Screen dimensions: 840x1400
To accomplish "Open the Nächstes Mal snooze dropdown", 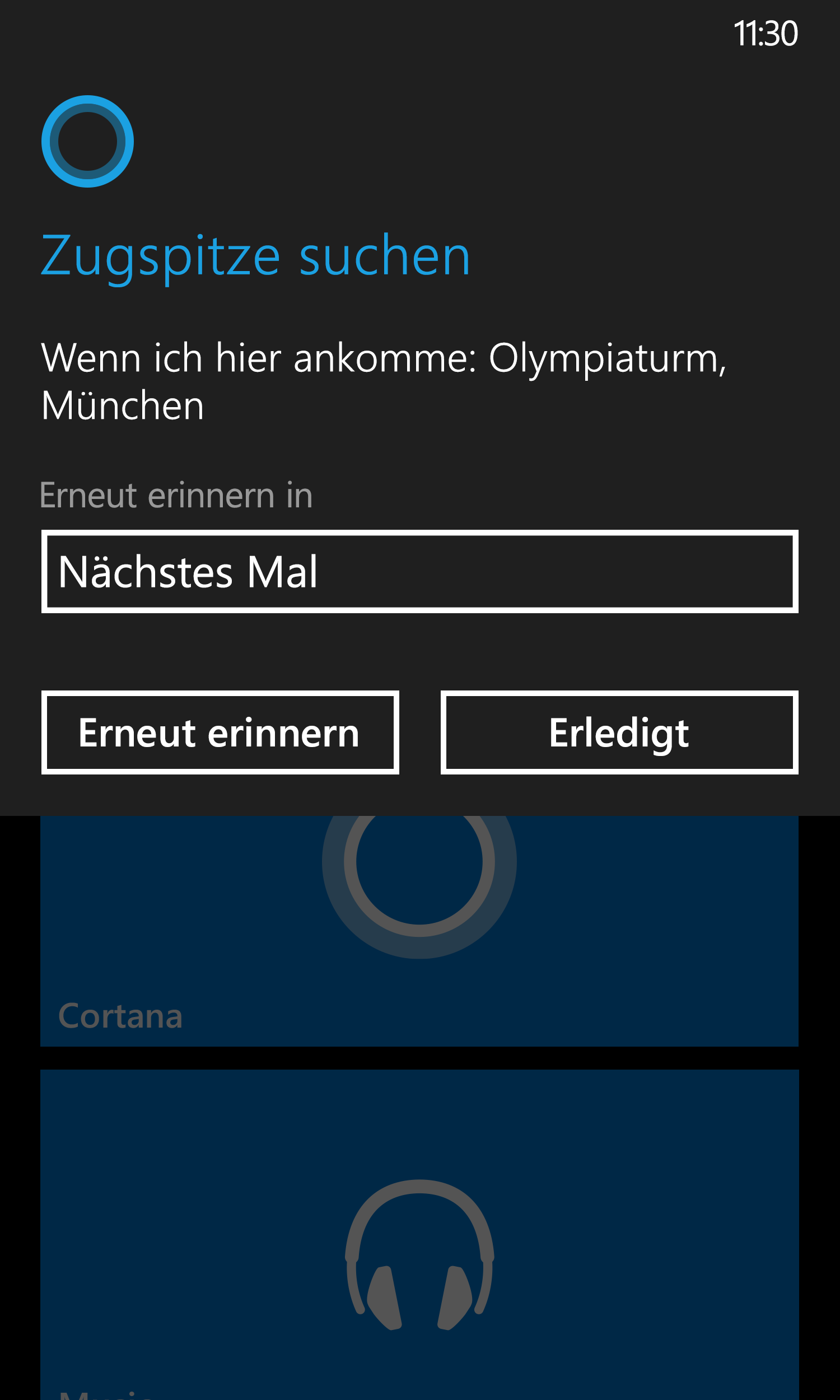I will tap(419, 572).
